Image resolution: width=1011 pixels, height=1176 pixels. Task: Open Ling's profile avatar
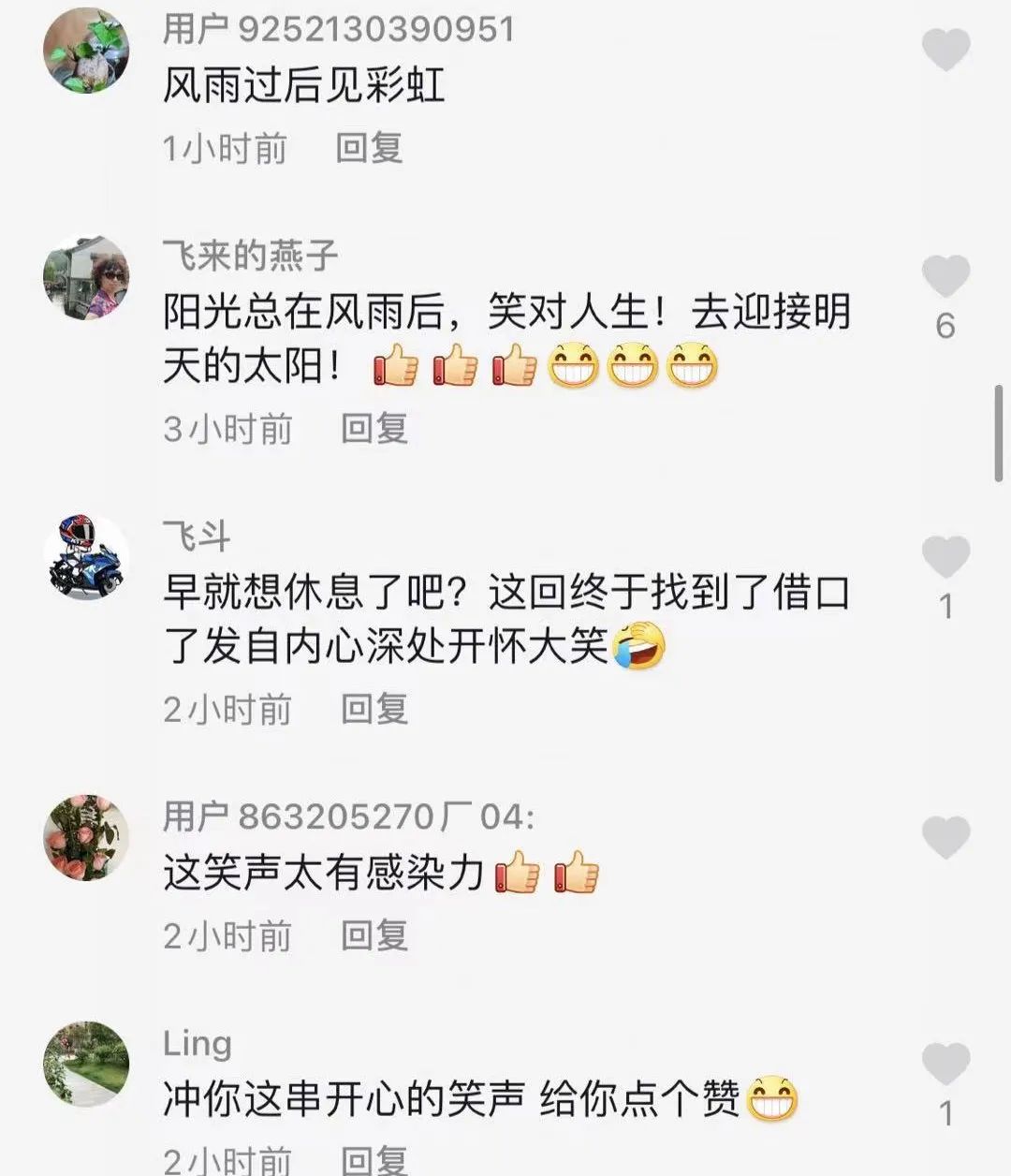click(86, 1064)
